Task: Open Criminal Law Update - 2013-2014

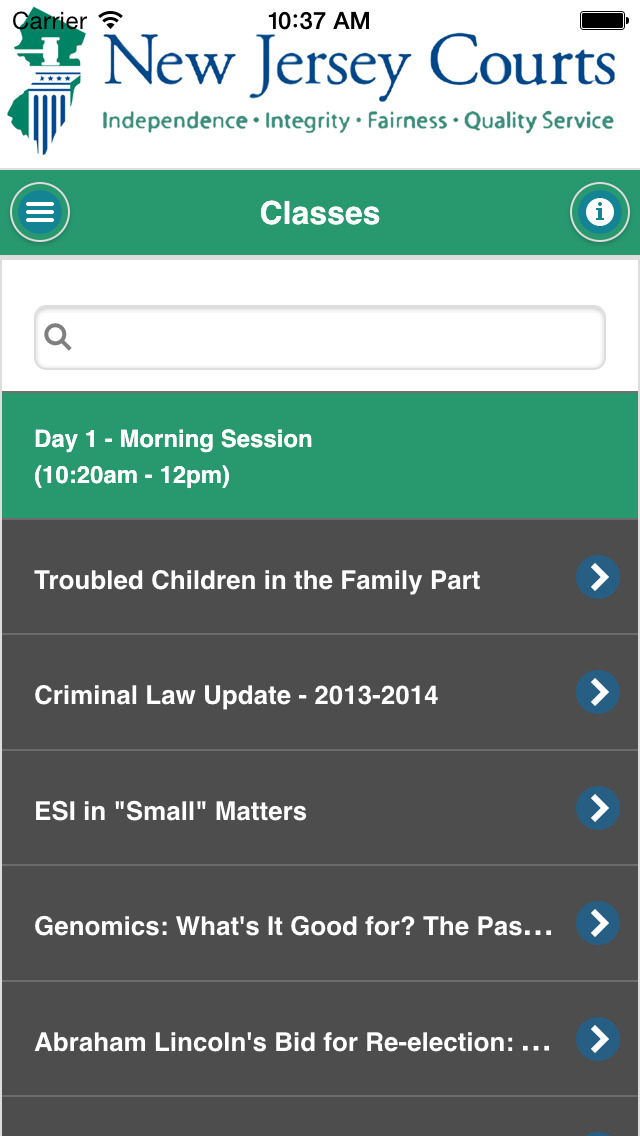Action: (320, 693)
